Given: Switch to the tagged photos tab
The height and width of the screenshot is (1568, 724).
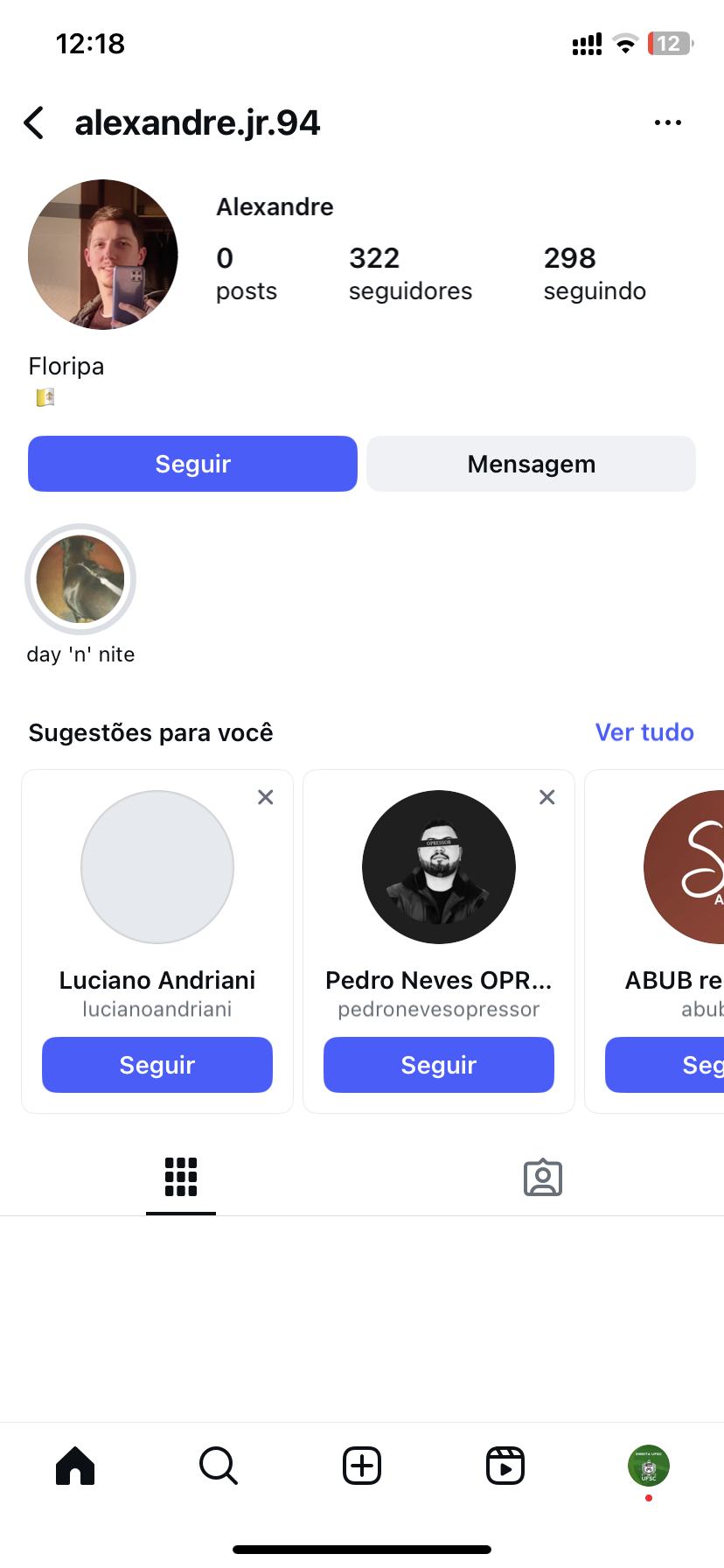Looking at the screenshot, I should click(542, 1177).
